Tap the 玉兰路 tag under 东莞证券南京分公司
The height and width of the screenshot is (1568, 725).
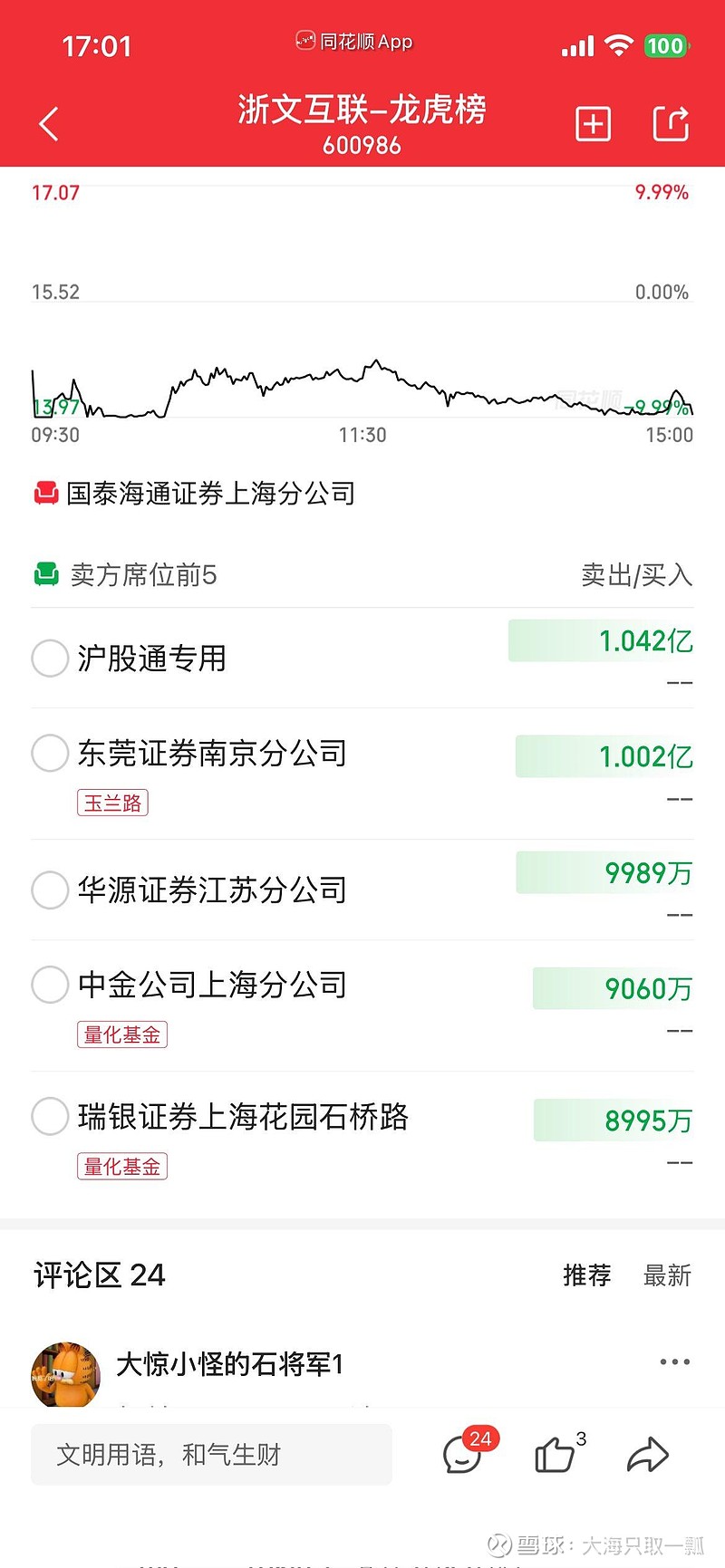pyautogui.click(x=112, y=803)
